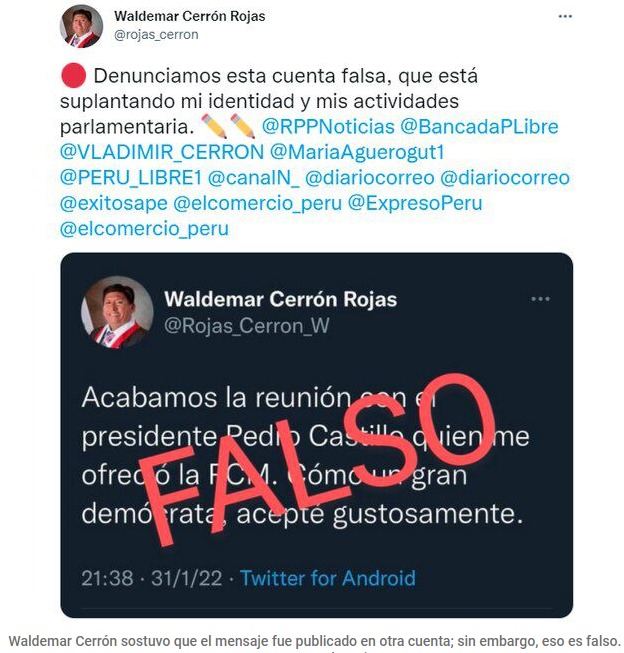Open the @exitosape mention
The image size is (624, 653).
click(114, 203)
